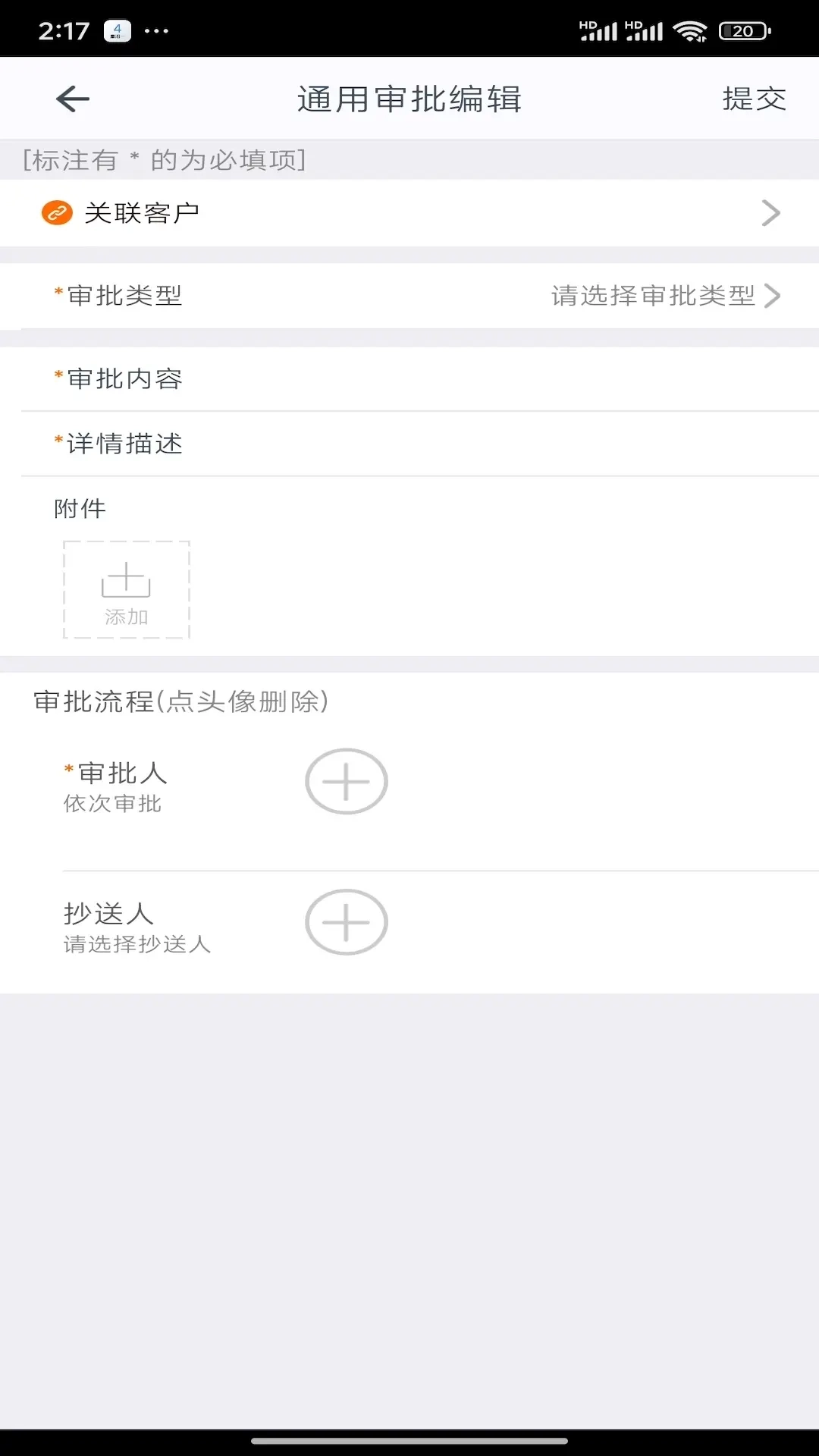Select 依次审批 approval order option

pyautogui.click(x=112, y=805)
